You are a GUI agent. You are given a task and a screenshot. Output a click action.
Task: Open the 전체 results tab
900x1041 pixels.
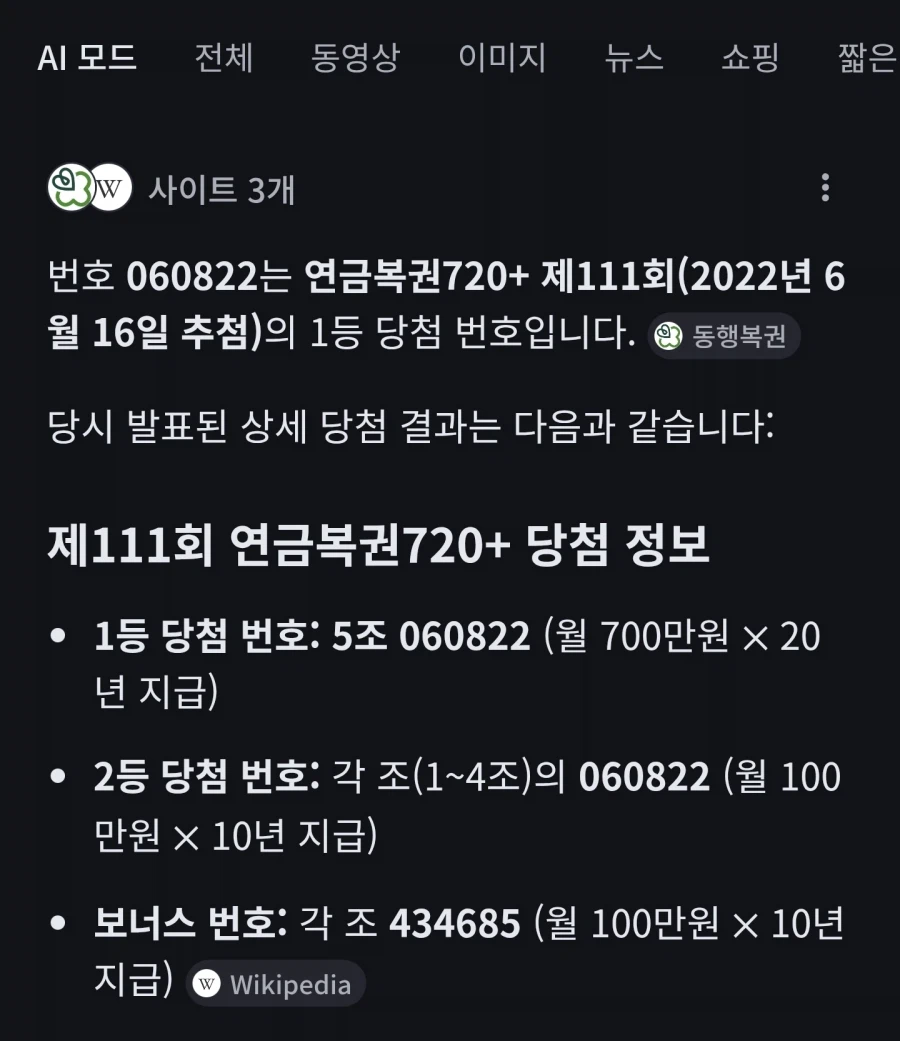pos(224,59)
